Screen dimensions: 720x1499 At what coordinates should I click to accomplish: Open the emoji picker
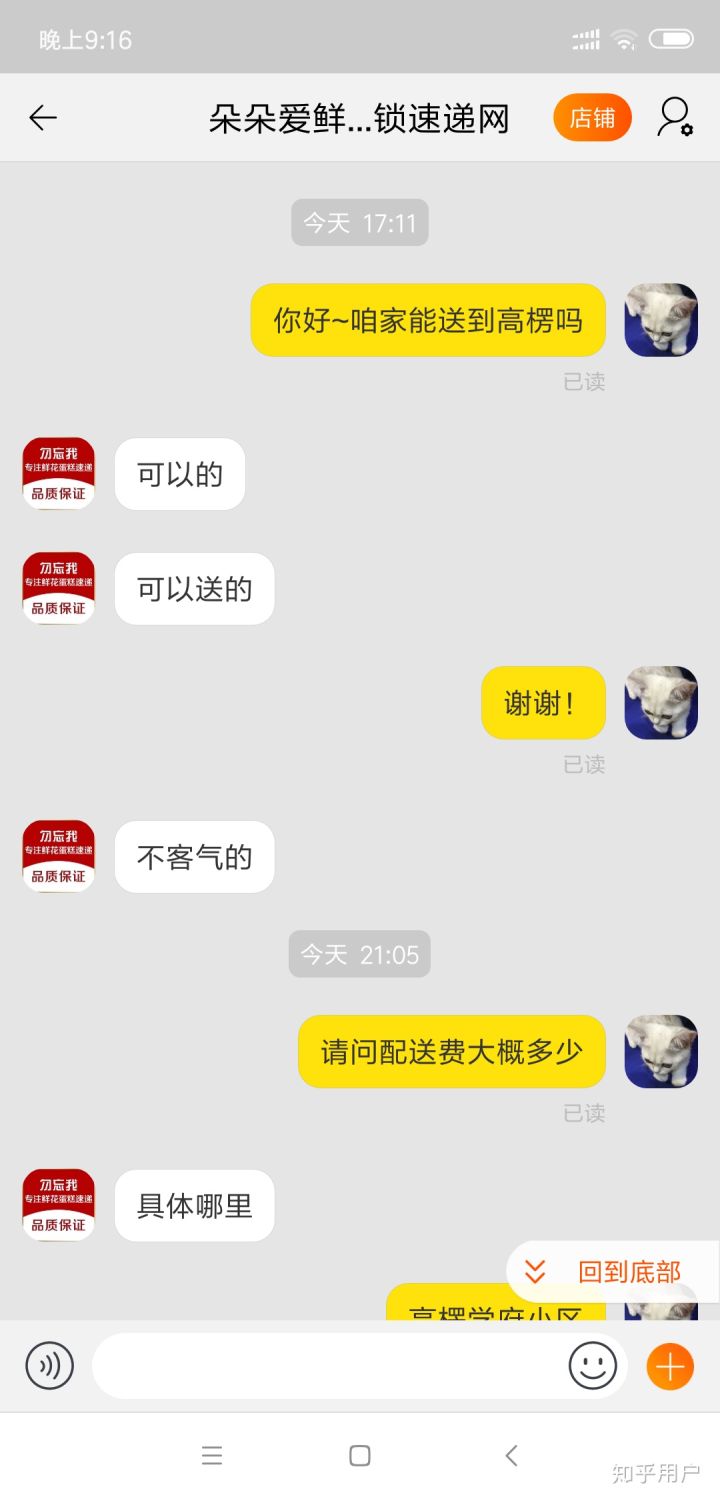click(x=593, y=1365)
